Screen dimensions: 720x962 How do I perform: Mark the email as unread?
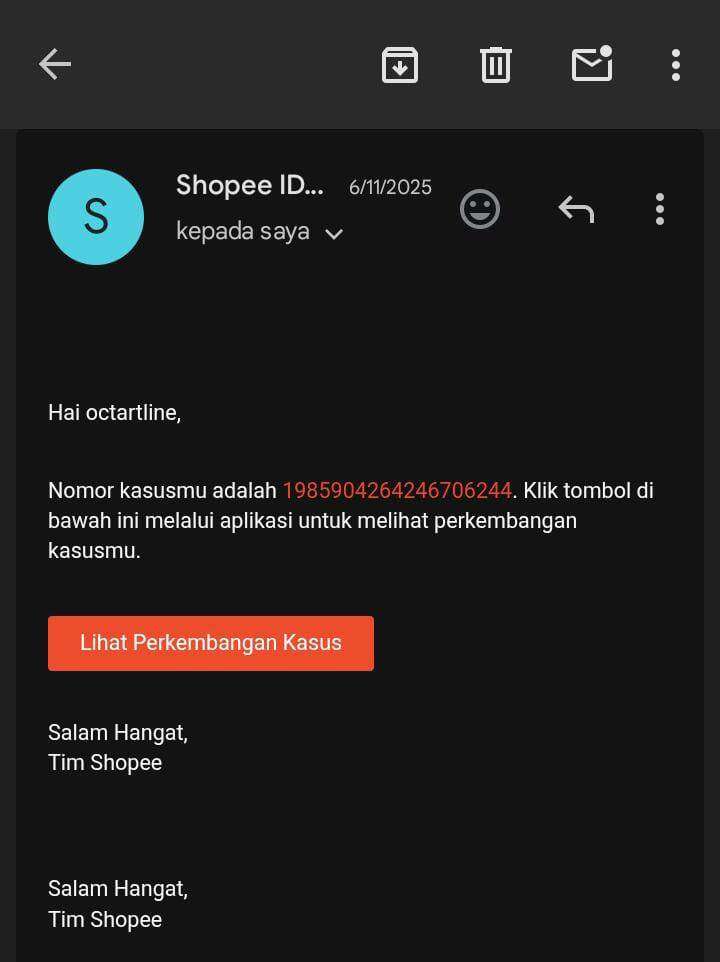click(x=592, y=65)
